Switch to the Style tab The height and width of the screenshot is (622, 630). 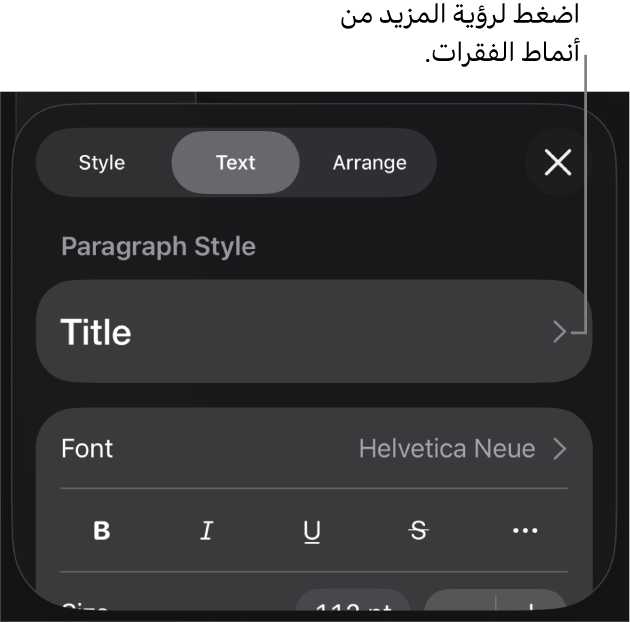pos(102,162)
